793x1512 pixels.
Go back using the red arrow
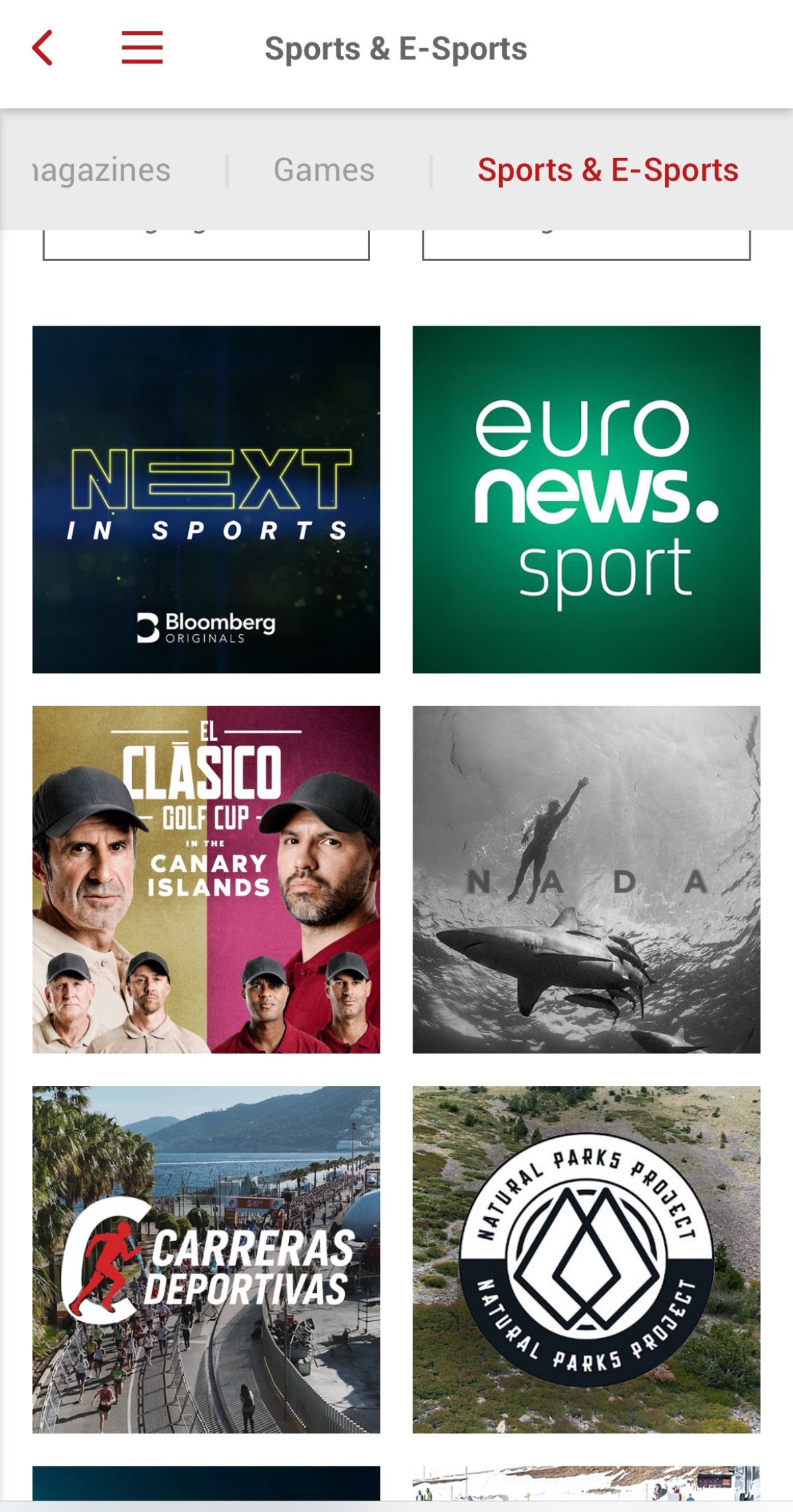[x=43, y=48]
